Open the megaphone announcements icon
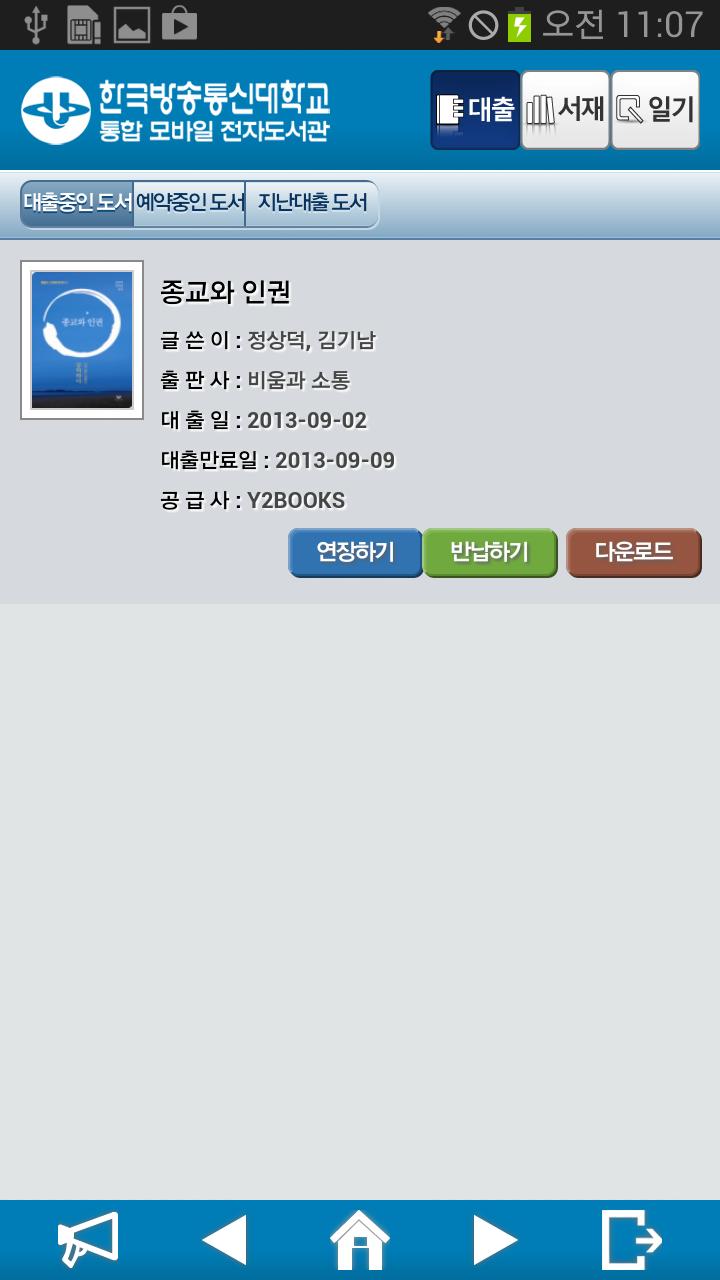 click(88, 1241)
